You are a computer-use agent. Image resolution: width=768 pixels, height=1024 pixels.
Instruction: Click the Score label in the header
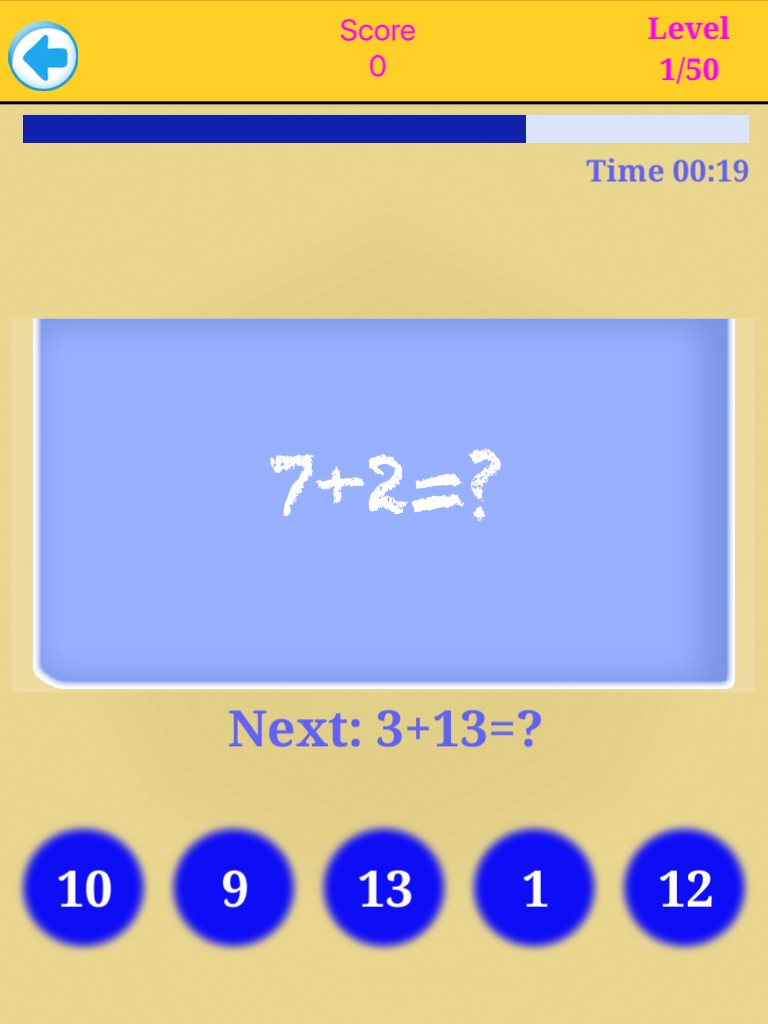click(x=378, y=30)
